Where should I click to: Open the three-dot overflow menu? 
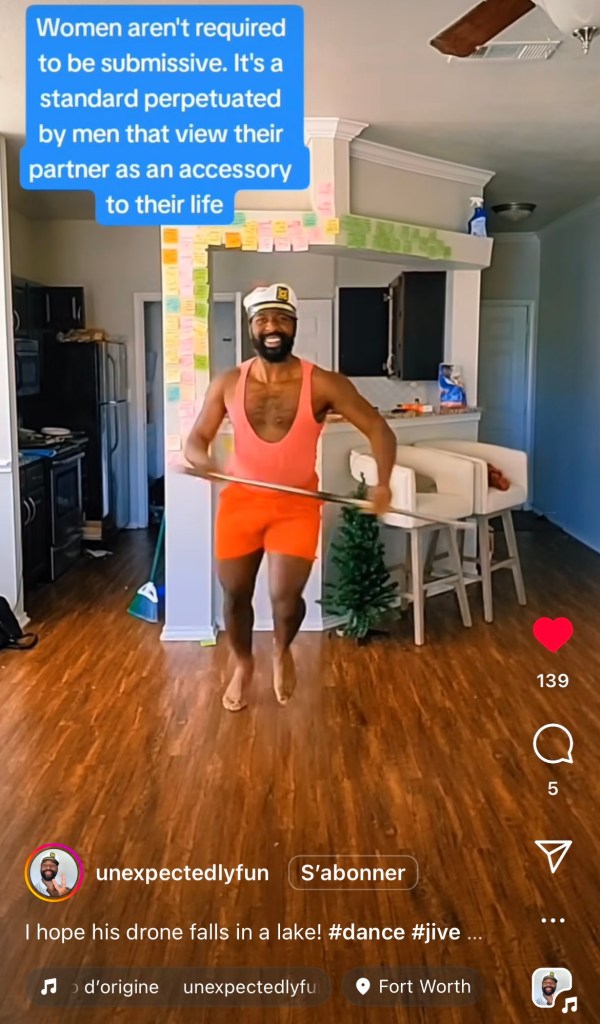[552, 920]
